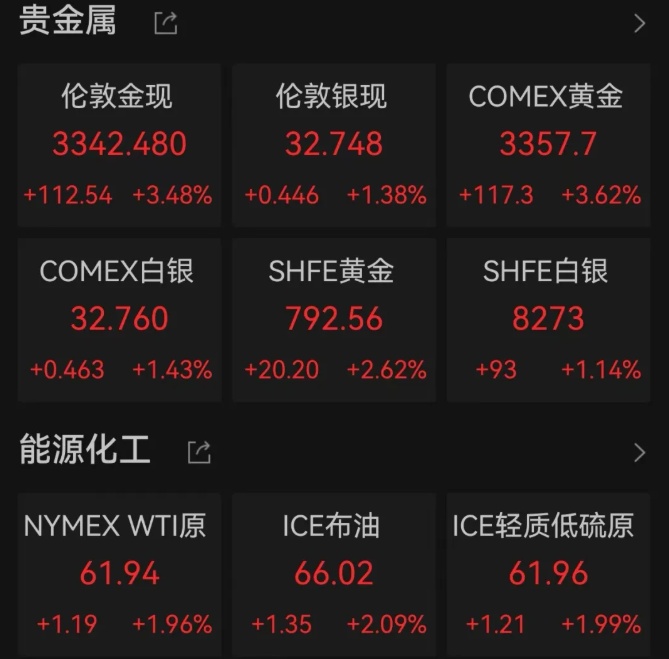Expand the 贵金属 section chevron
669x659 pixels.
coord(640,24)
